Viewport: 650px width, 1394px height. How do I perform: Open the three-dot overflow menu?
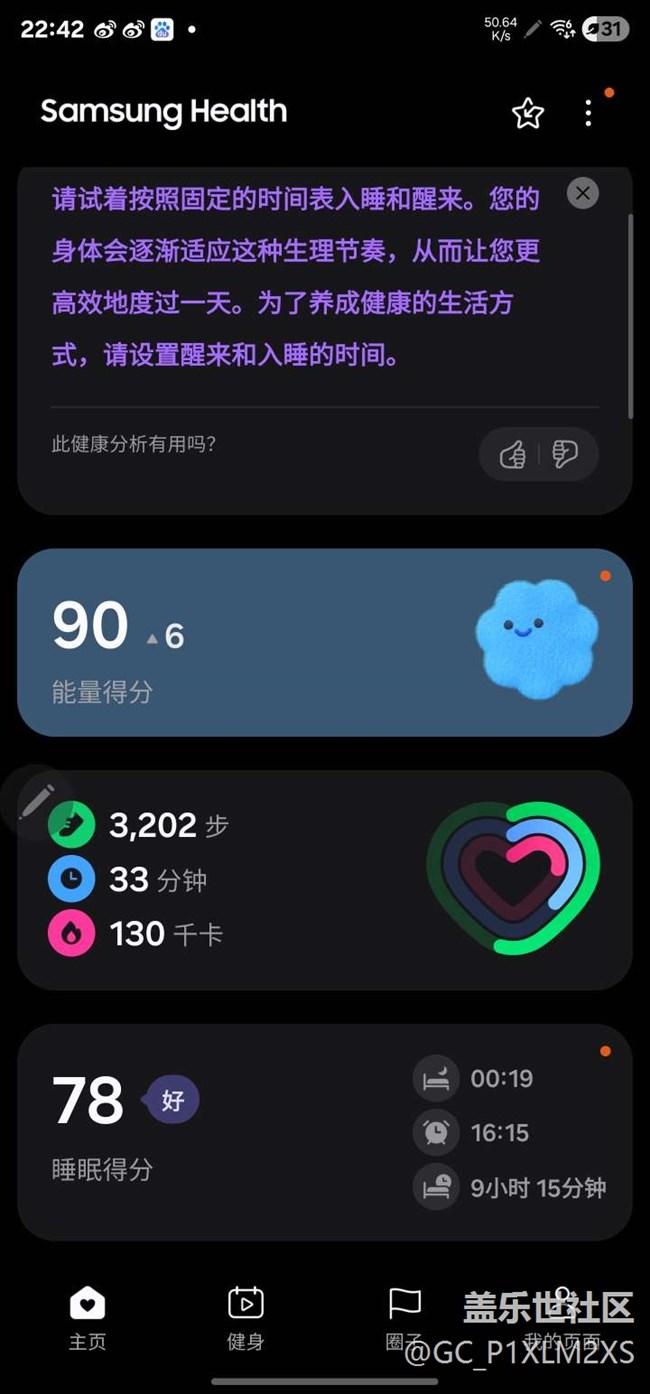point(588,113)
